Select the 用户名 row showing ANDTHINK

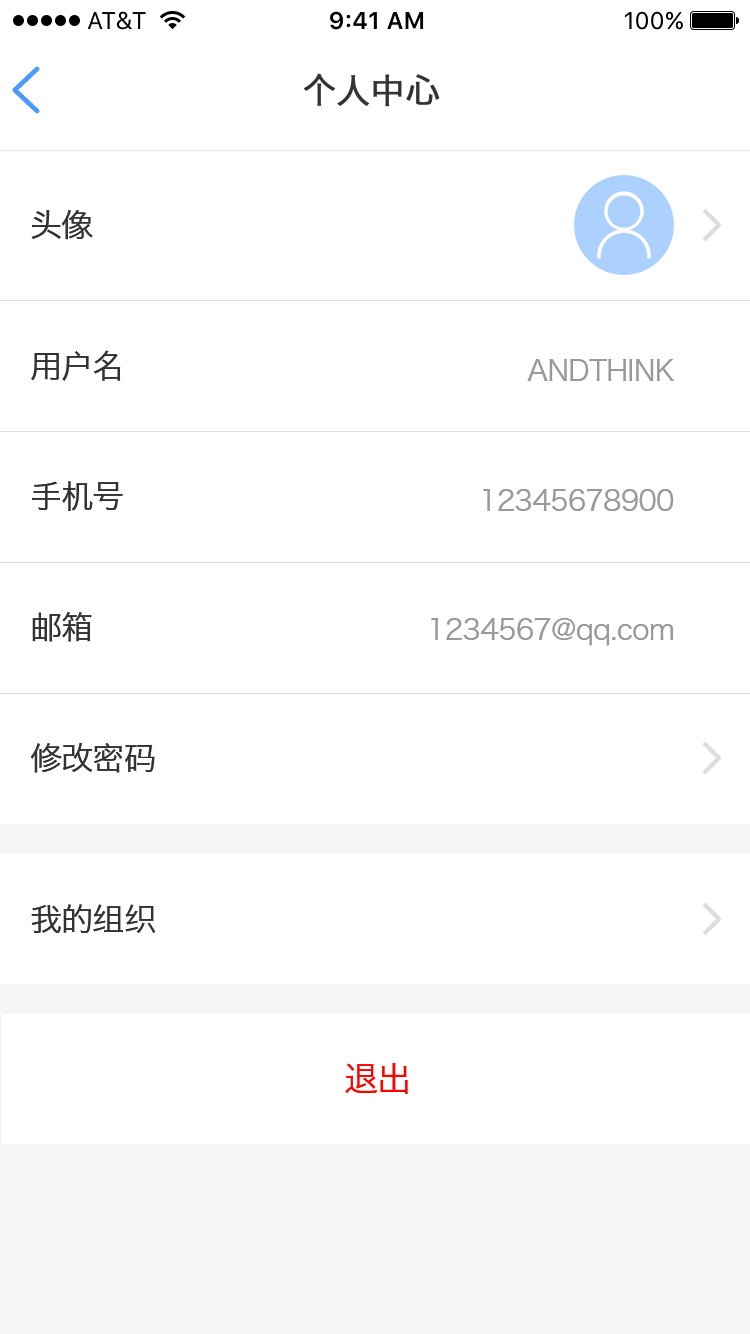[375, 367]
